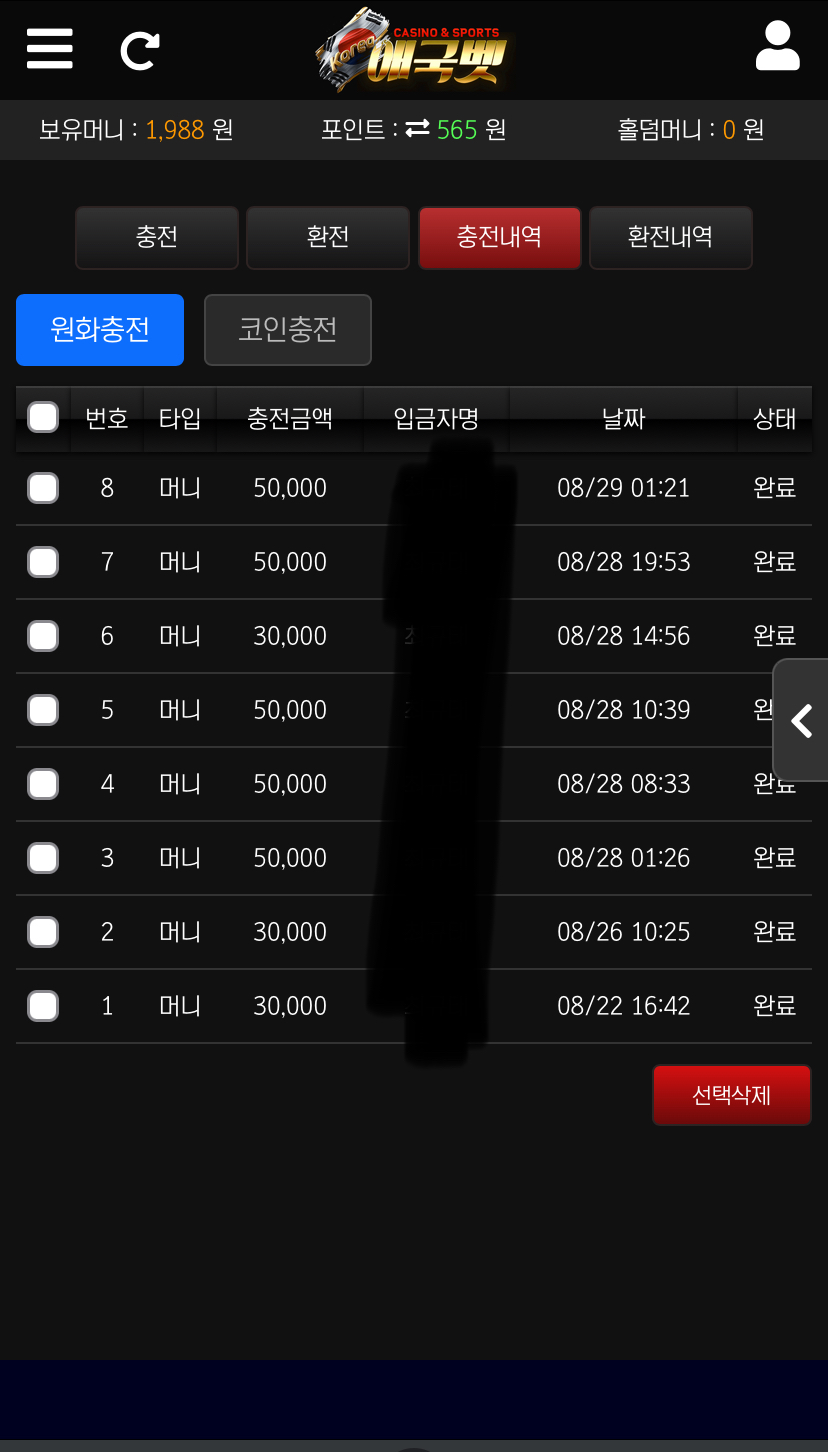The height and width of the screenshot is (1452, 828).
Task: Tick the select-all checkbox in the header
Action: pyautogui.click(x=43, y=417)
